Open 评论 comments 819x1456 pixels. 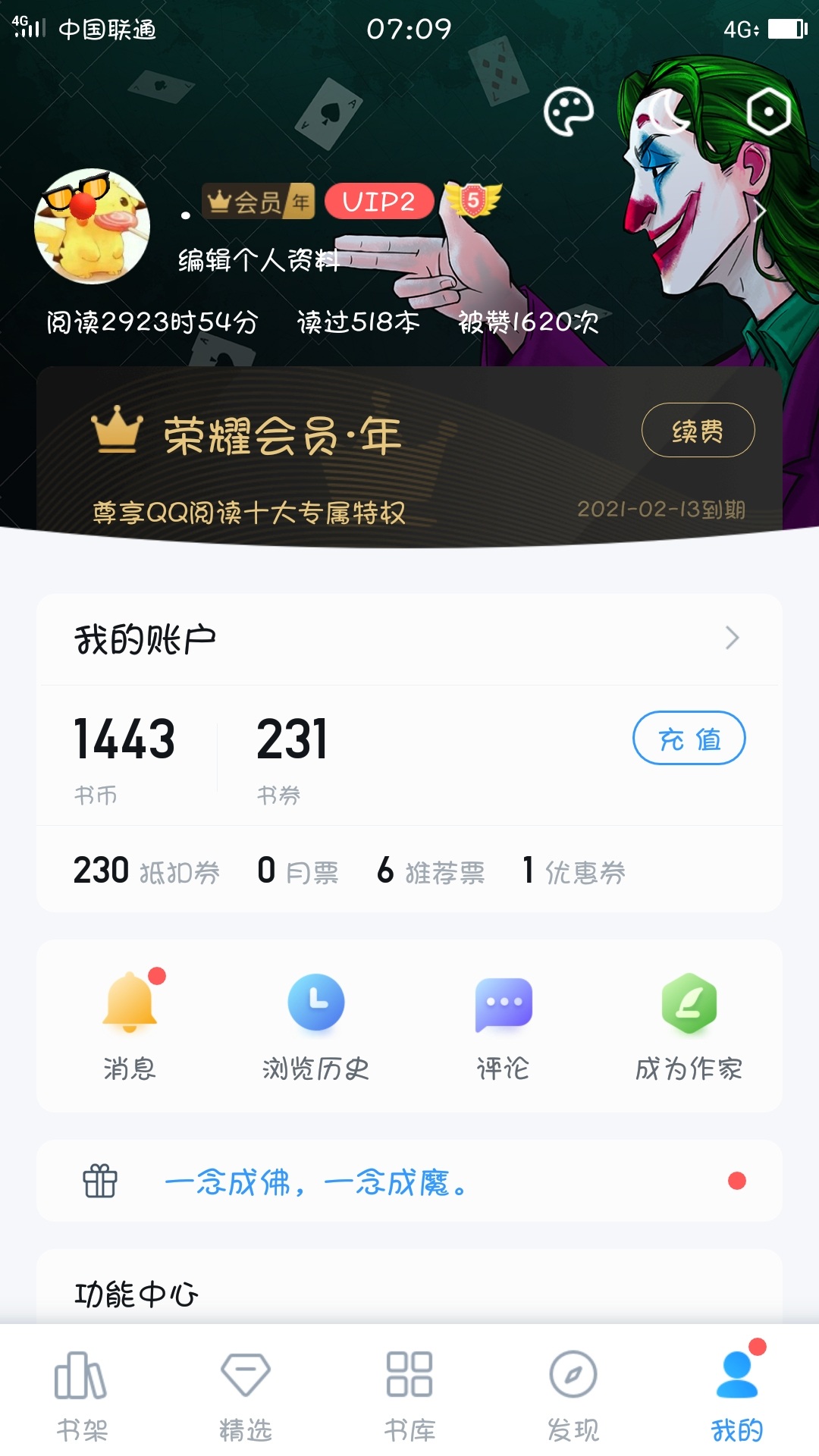tap(503, 1024)
